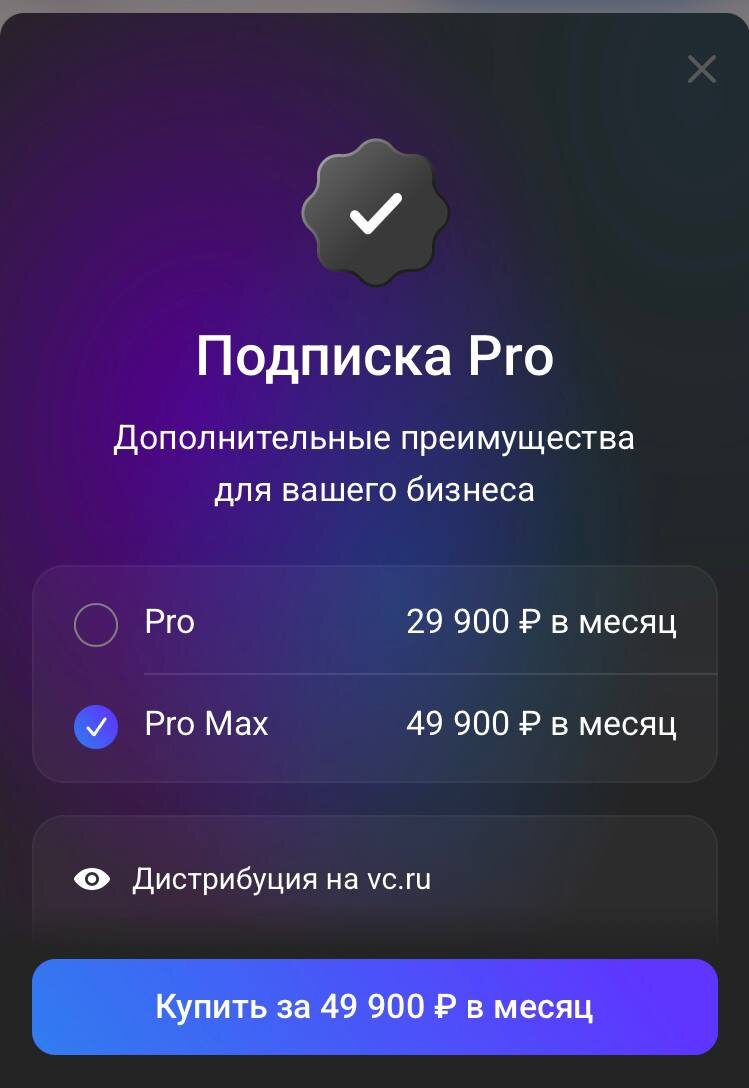Viewport: 749px width, 1088px height.
Task: Click the Pro plan row
Action: pyautogui.click(x=374, y=621)
